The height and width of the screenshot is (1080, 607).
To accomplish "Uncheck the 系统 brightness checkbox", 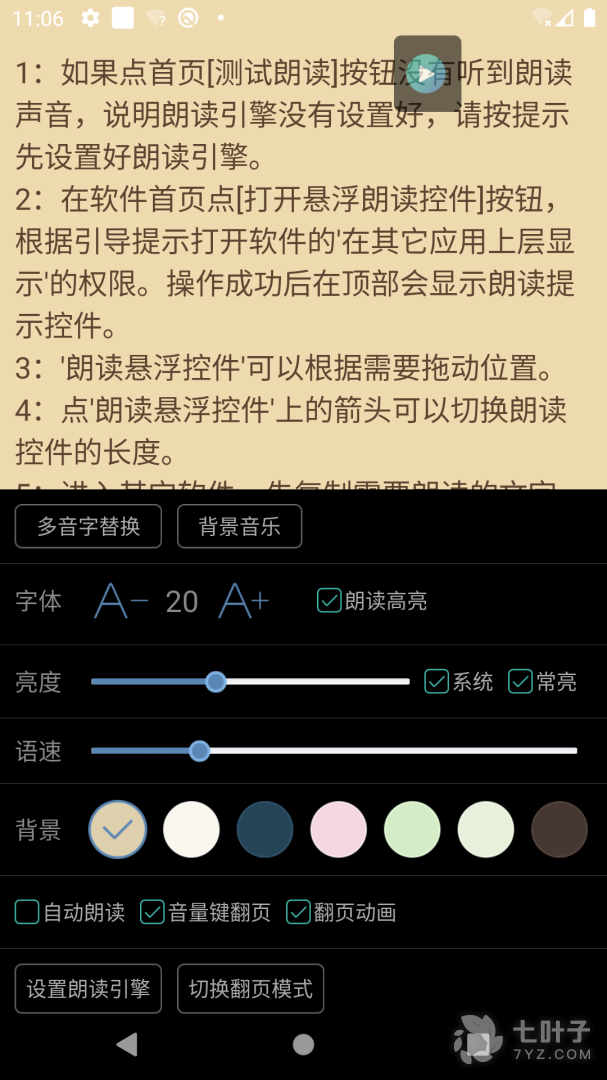I will (436, 682).
